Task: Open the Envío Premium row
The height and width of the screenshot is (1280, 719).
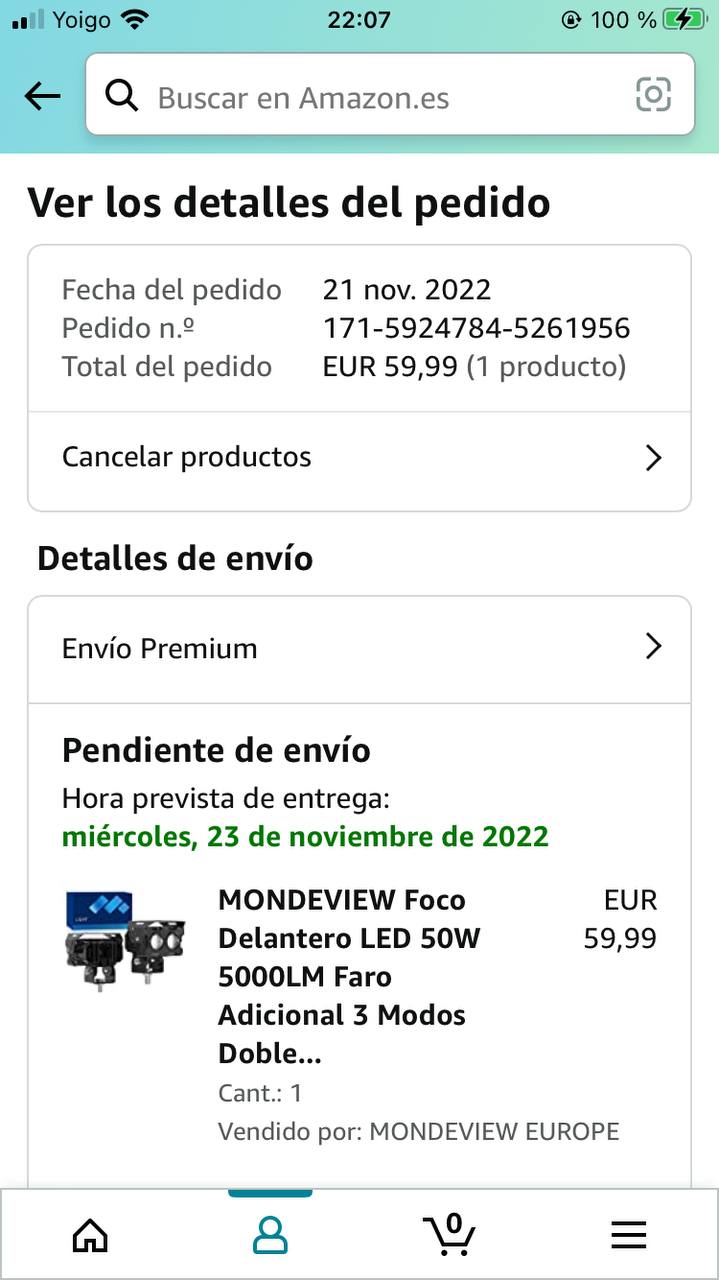Action: click(x=359, y=648)
